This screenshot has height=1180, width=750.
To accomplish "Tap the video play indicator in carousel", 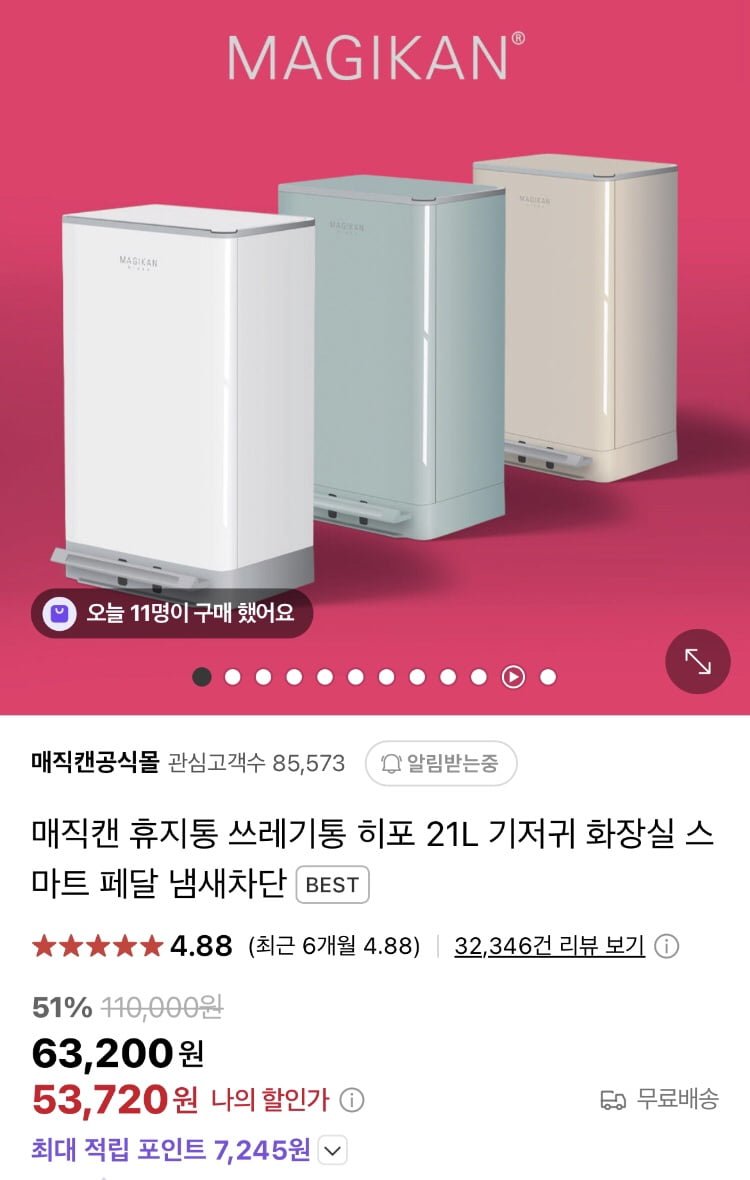I will pos(513,677).
